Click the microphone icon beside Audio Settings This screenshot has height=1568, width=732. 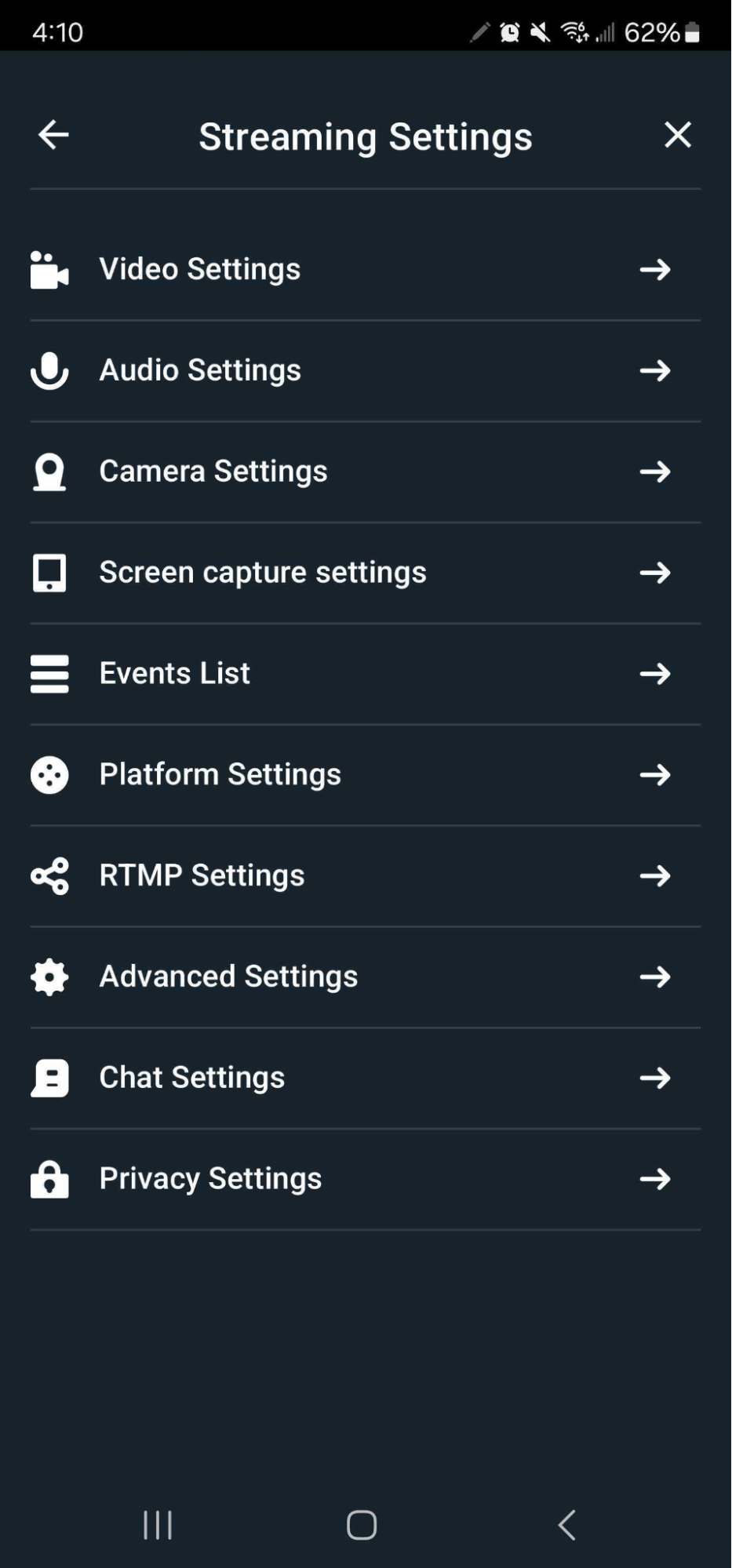coord(49,371)
